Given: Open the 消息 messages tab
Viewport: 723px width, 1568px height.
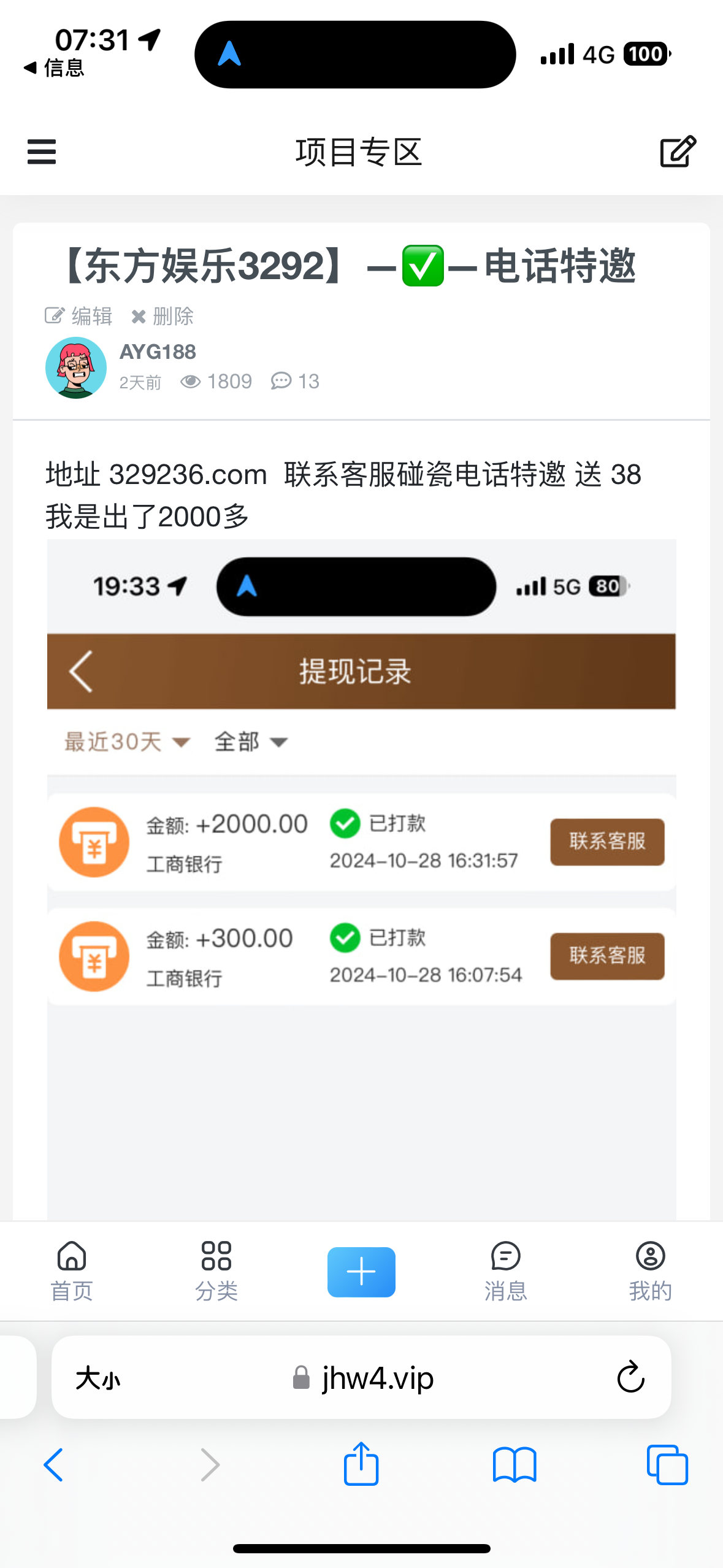Looking at the screenshot, I should point(505,1271).
